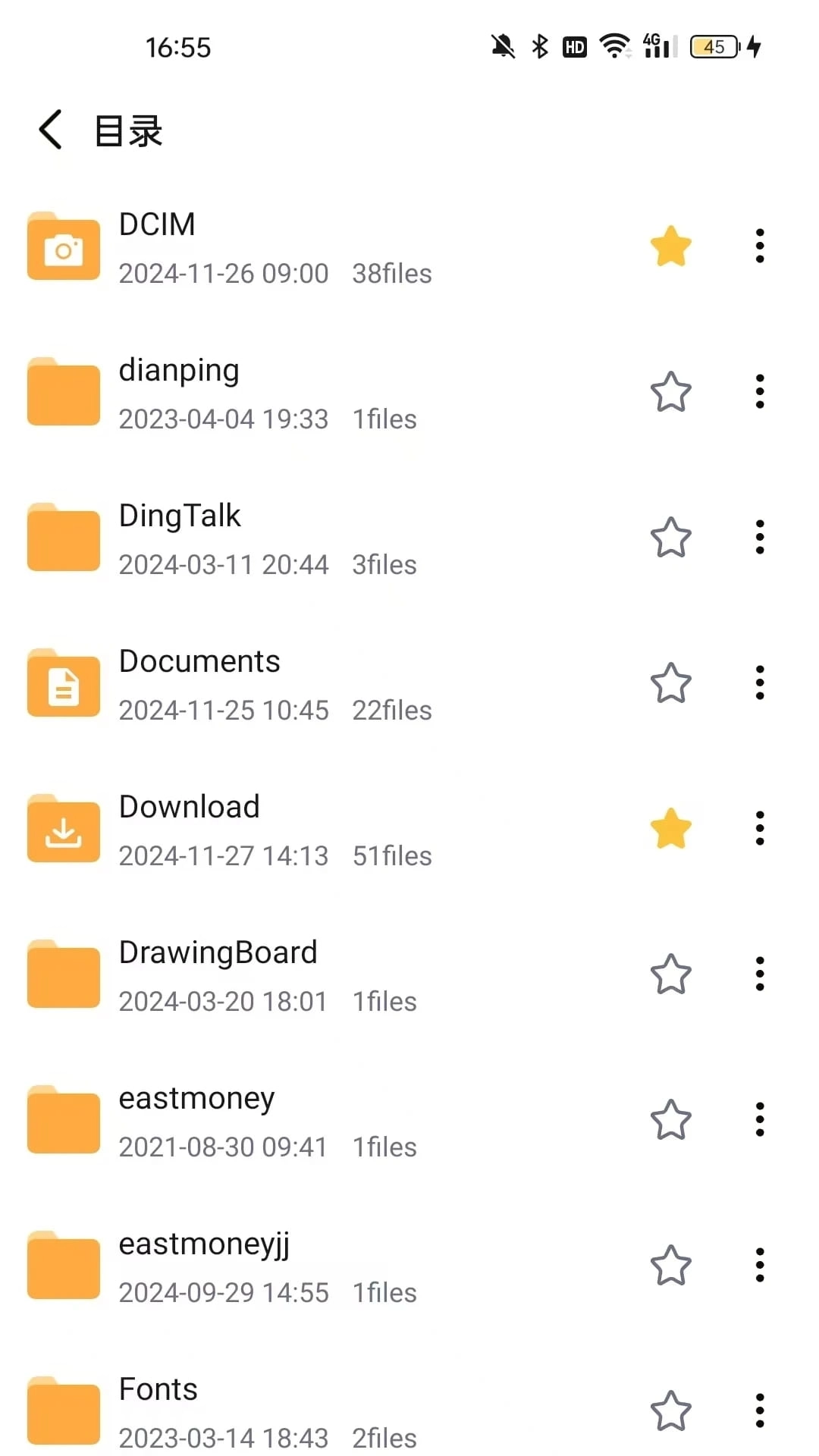Screen dimensions: 819x1456
Task: Show more options for DingTalk
Action: click(760, 538)
